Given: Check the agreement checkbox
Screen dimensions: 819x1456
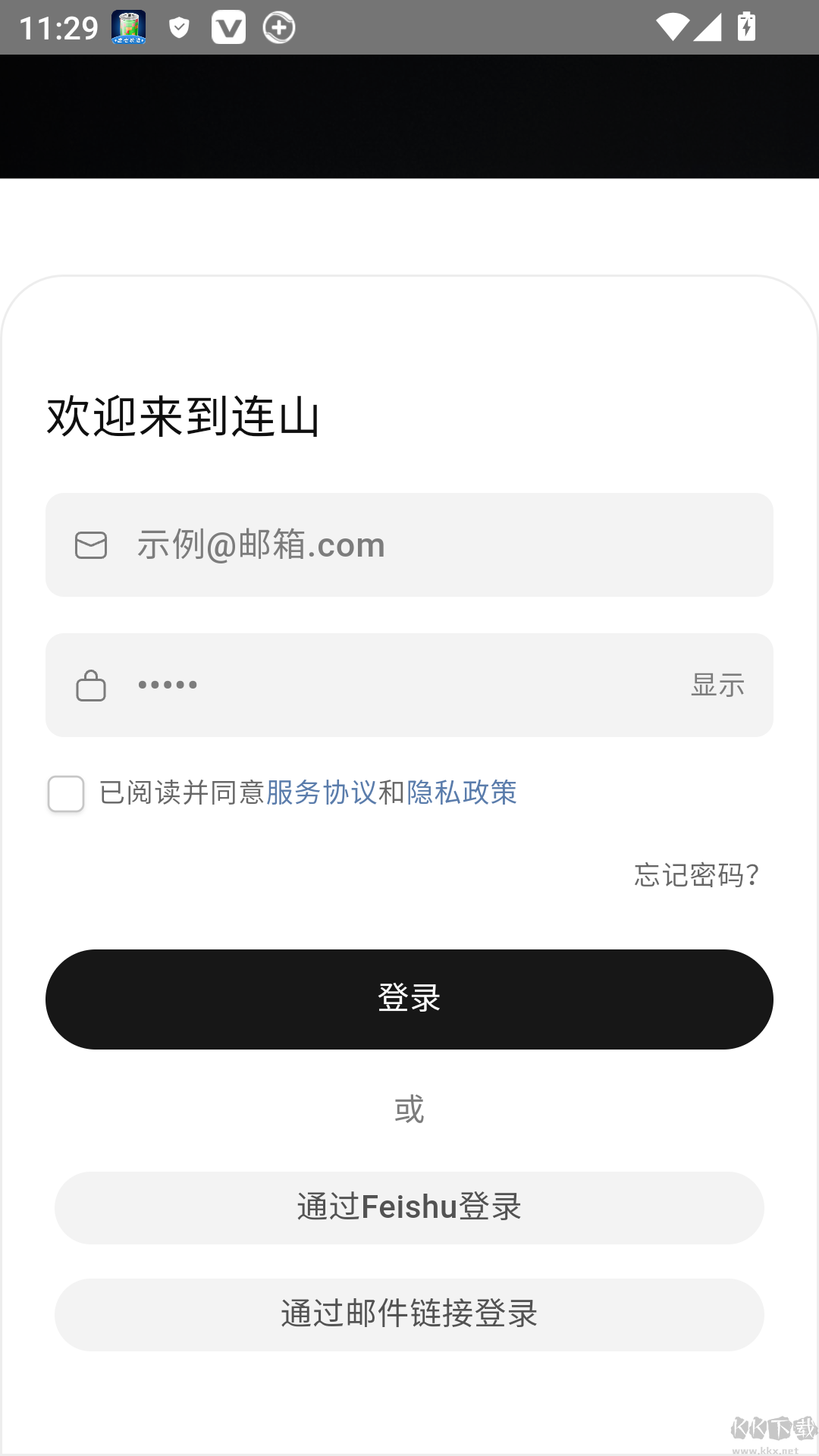Looking at the screenshot, I should click(65, 793).
